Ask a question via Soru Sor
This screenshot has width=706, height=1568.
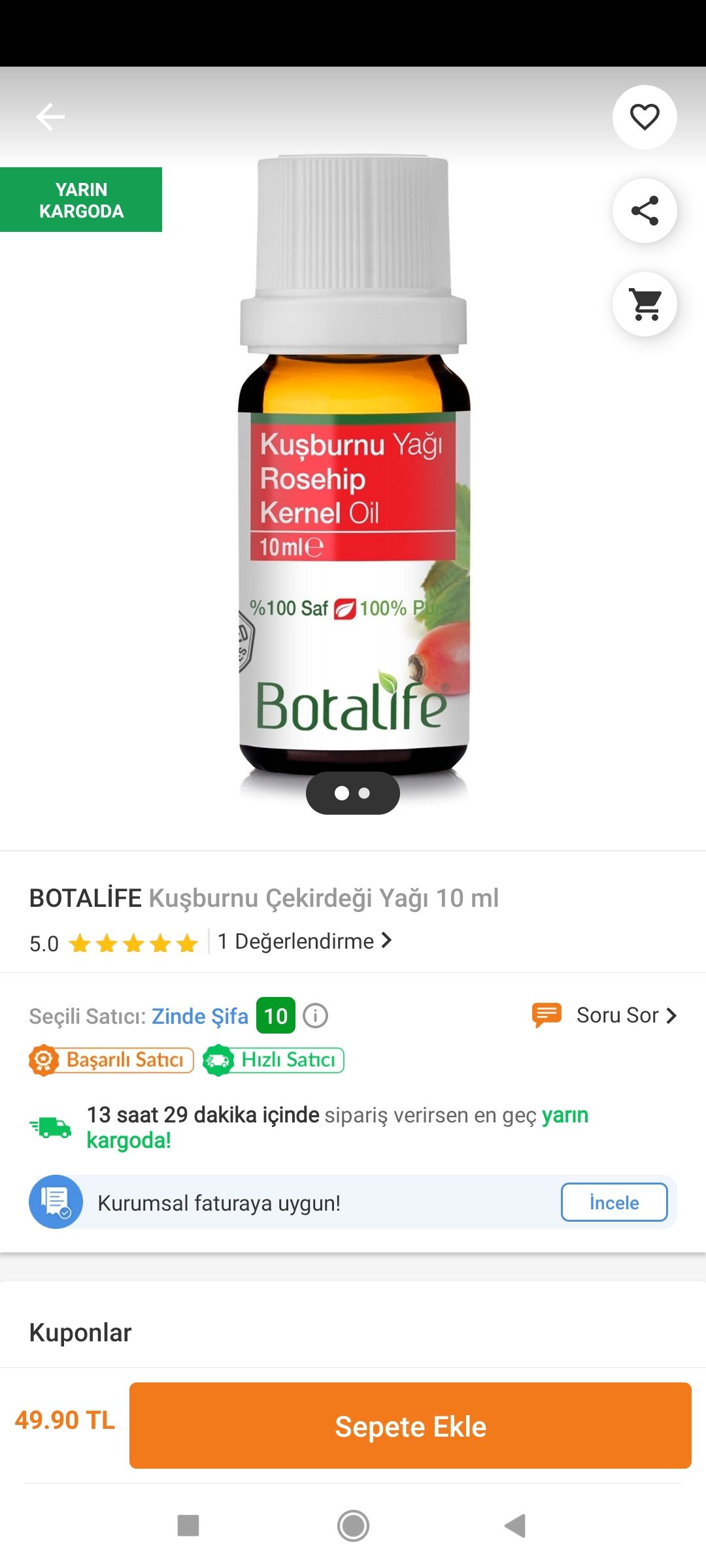tap(605, 1015)
